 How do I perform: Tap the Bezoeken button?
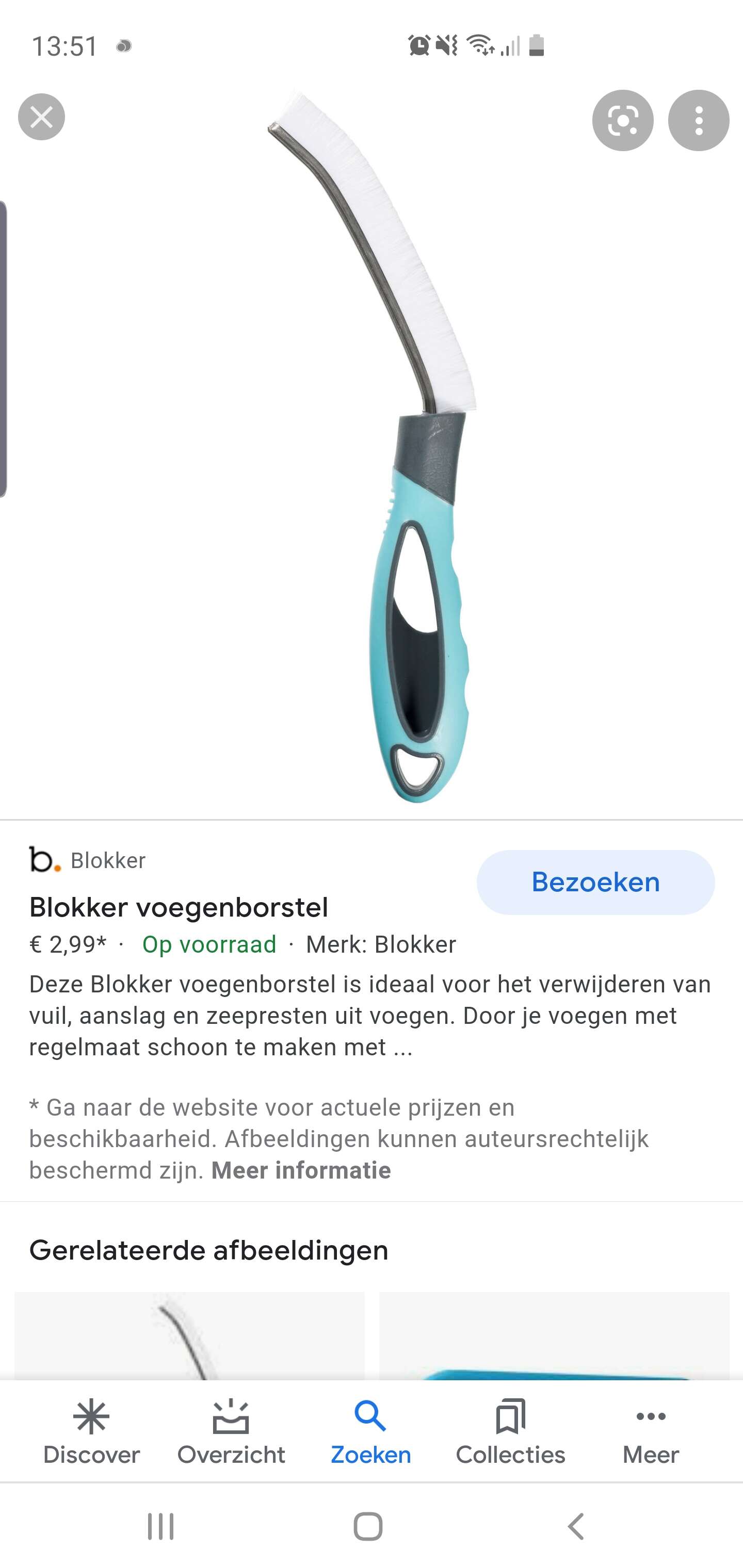[595, 882]
